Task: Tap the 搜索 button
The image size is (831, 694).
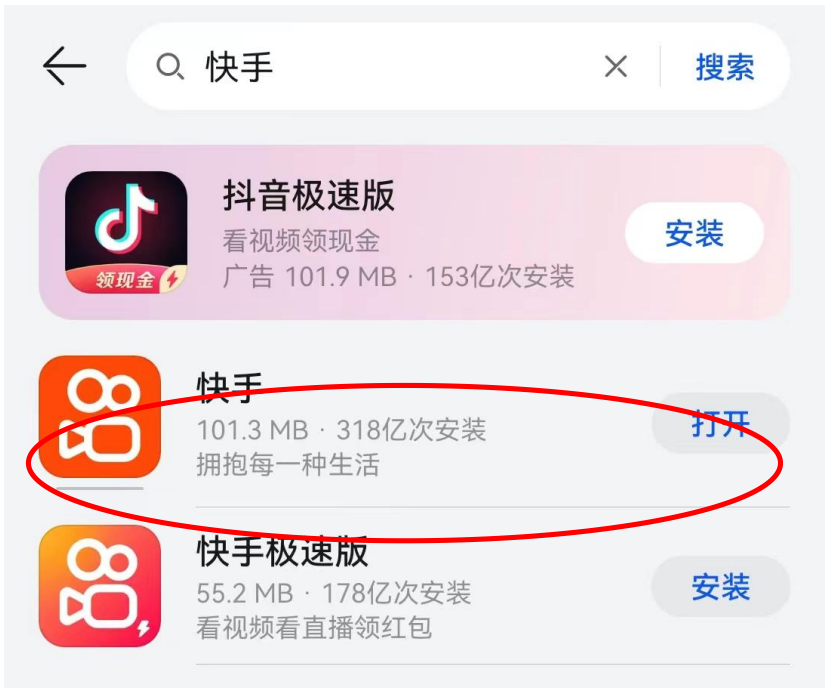Action: click(725, 67)
